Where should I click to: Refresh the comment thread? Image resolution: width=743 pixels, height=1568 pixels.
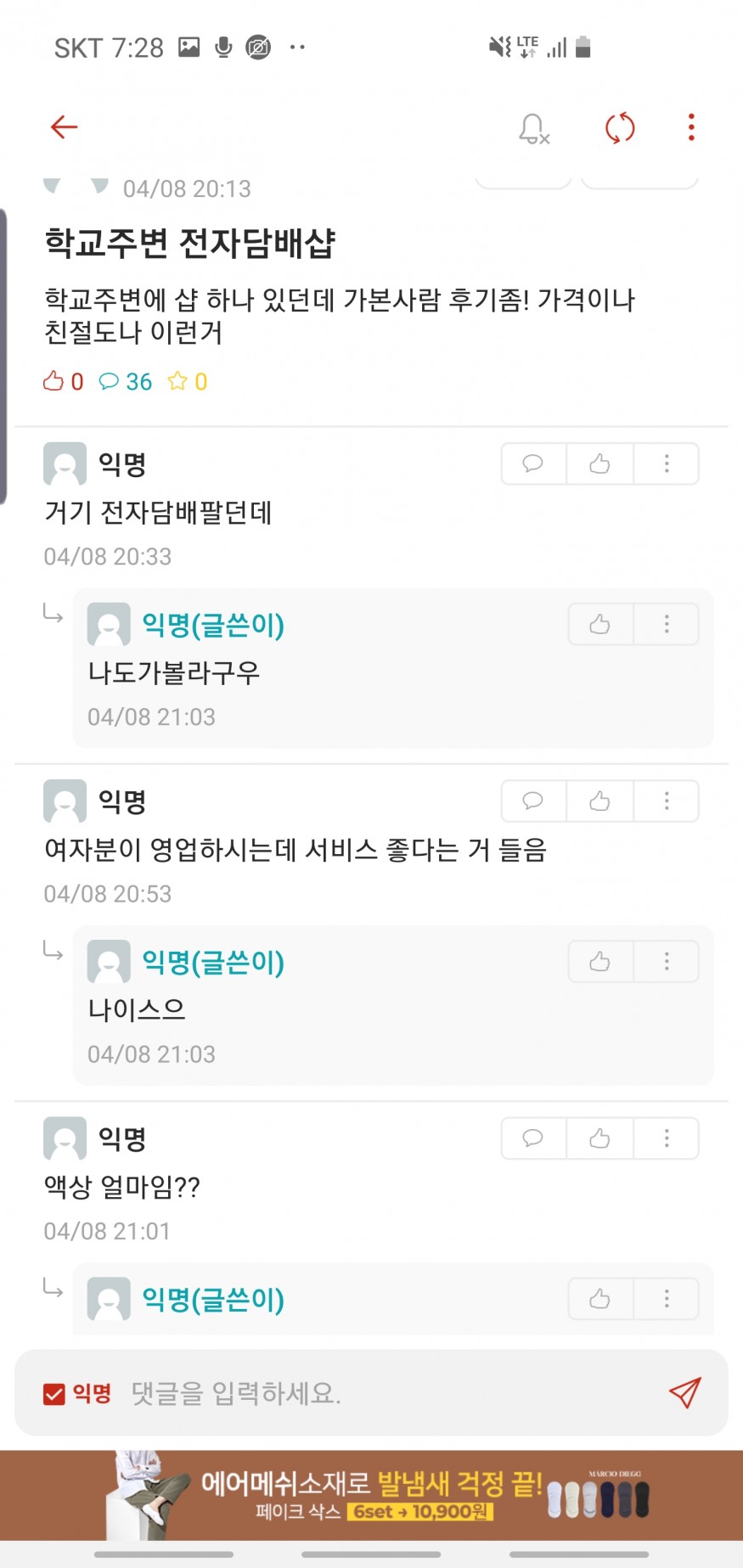click(620, 128)
